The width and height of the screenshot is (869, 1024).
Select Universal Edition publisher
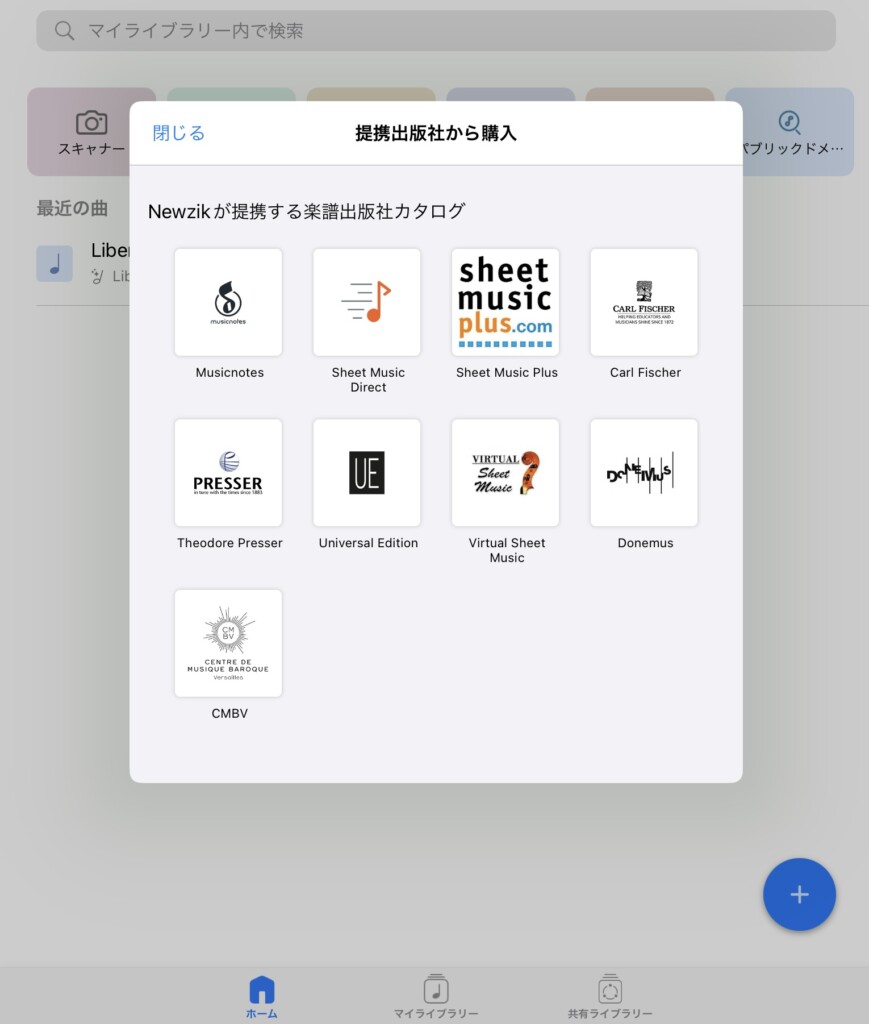[x=367, y=473]
